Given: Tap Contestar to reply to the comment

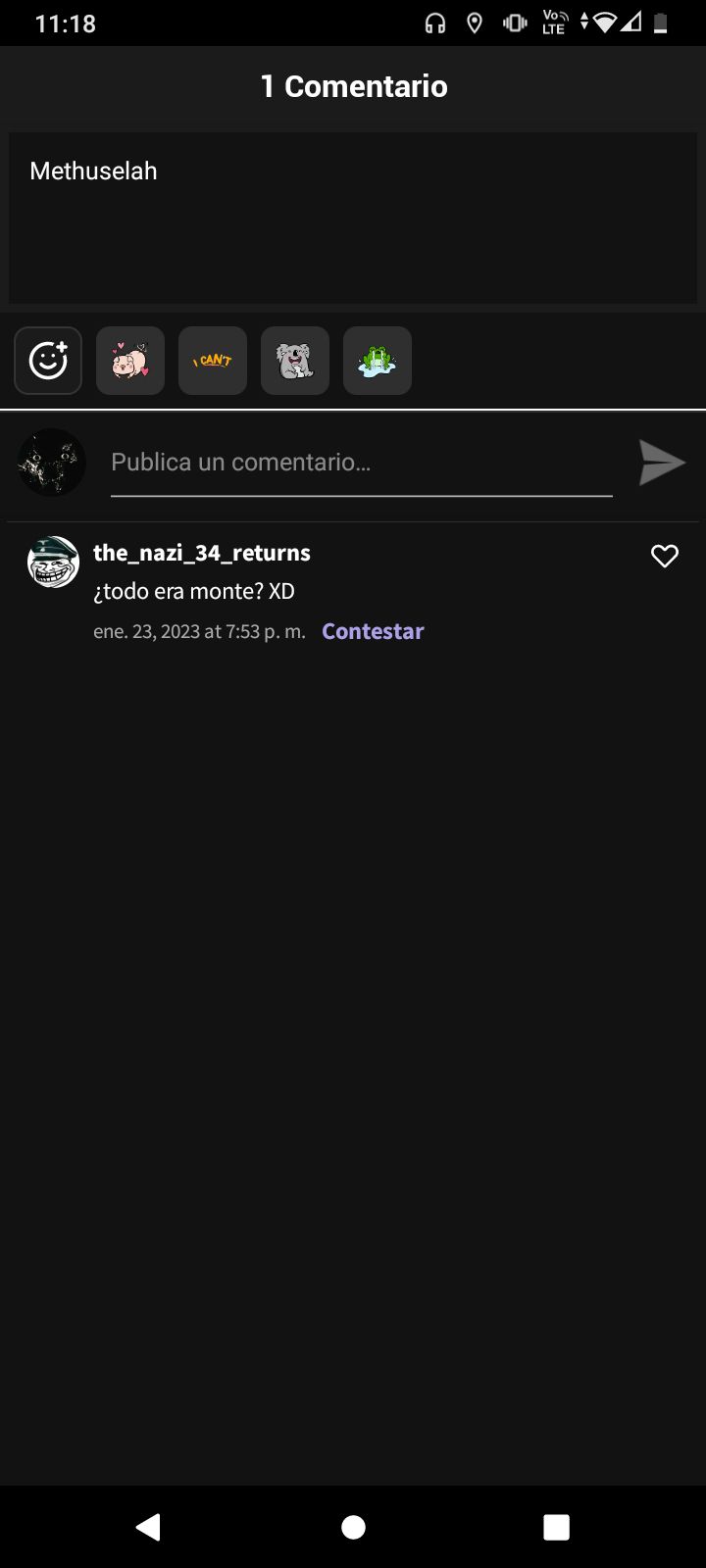Looking at the screenshot, I should pos(373,631).
